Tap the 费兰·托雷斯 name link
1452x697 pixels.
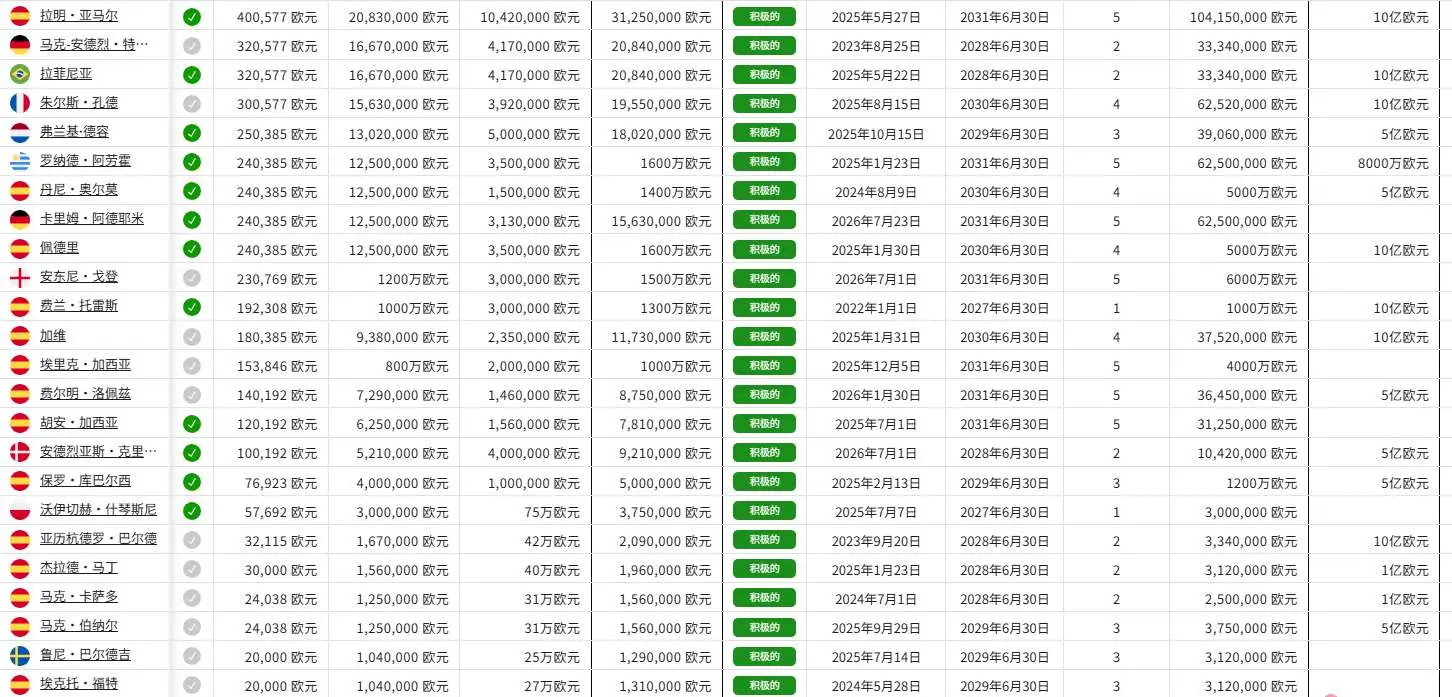pyautogui.click(x=79, y=306)
